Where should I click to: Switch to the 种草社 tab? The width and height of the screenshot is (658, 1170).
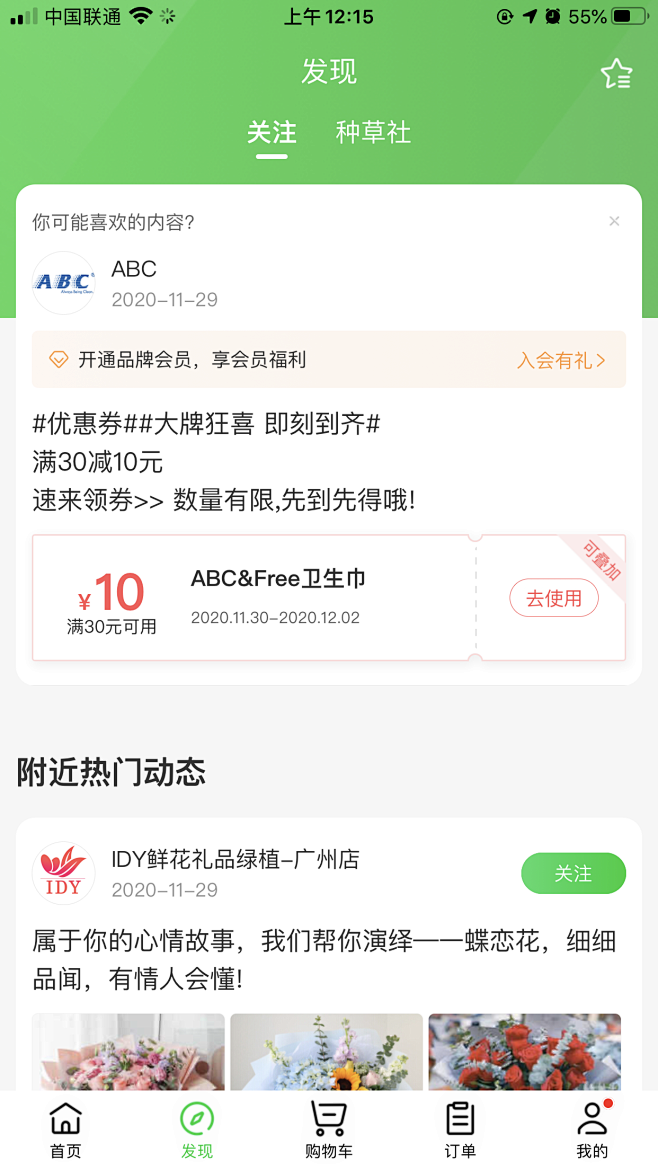tap(373, 133)
